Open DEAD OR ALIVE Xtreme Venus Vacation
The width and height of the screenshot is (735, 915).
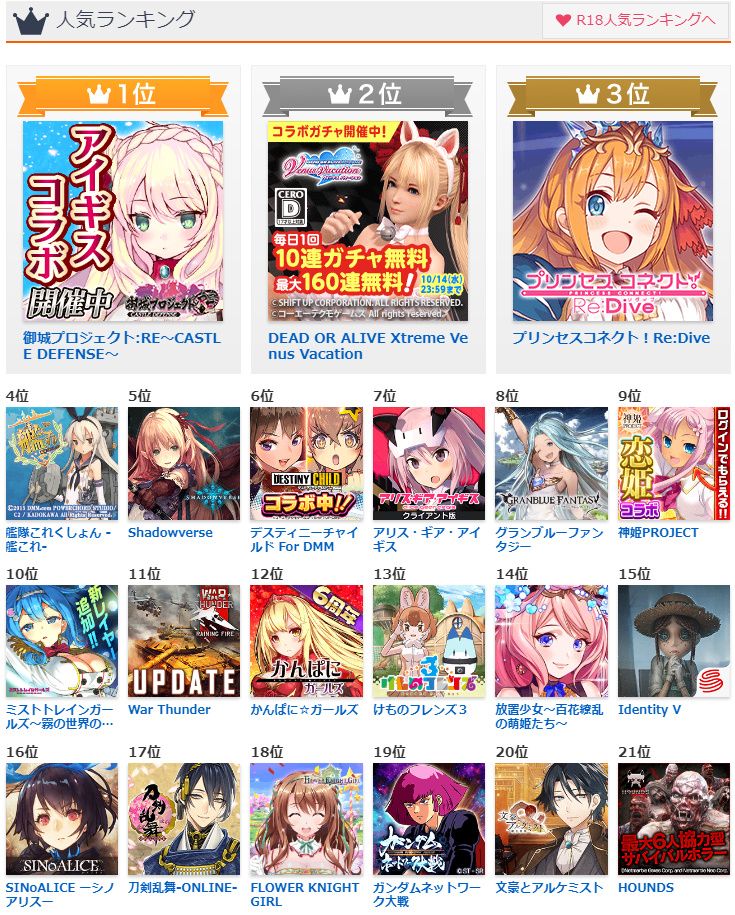coord(368,220)
